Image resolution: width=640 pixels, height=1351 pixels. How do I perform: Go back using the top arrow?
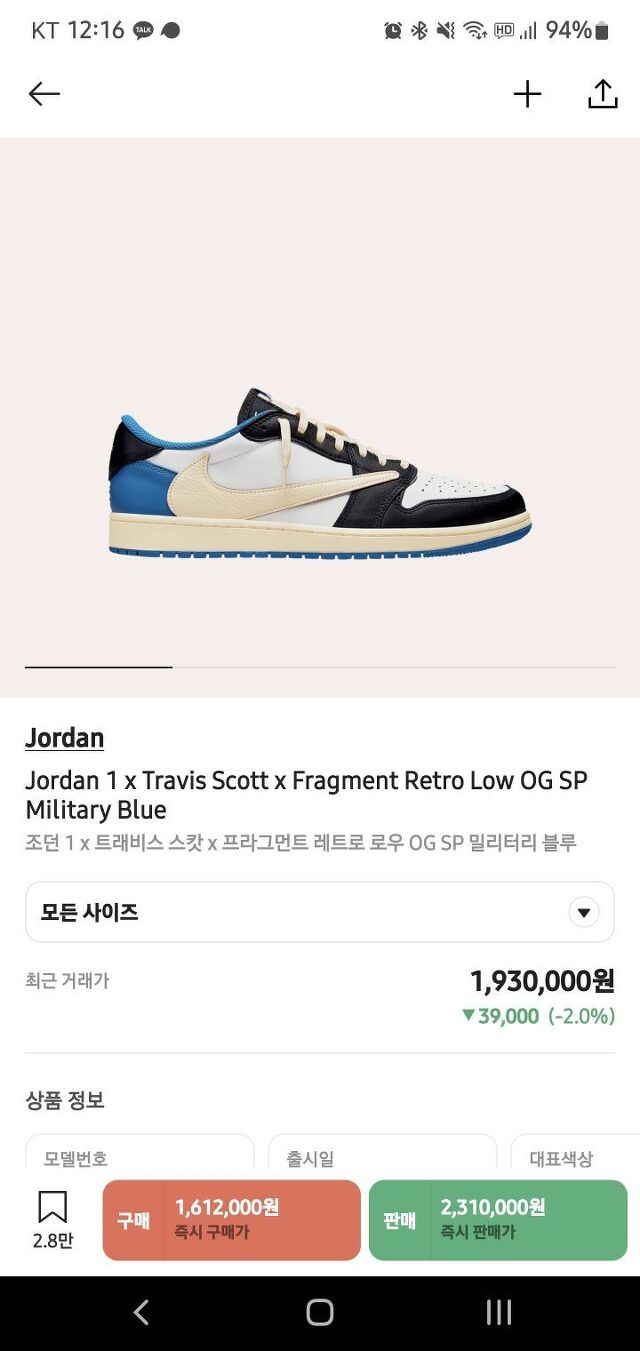44,94
